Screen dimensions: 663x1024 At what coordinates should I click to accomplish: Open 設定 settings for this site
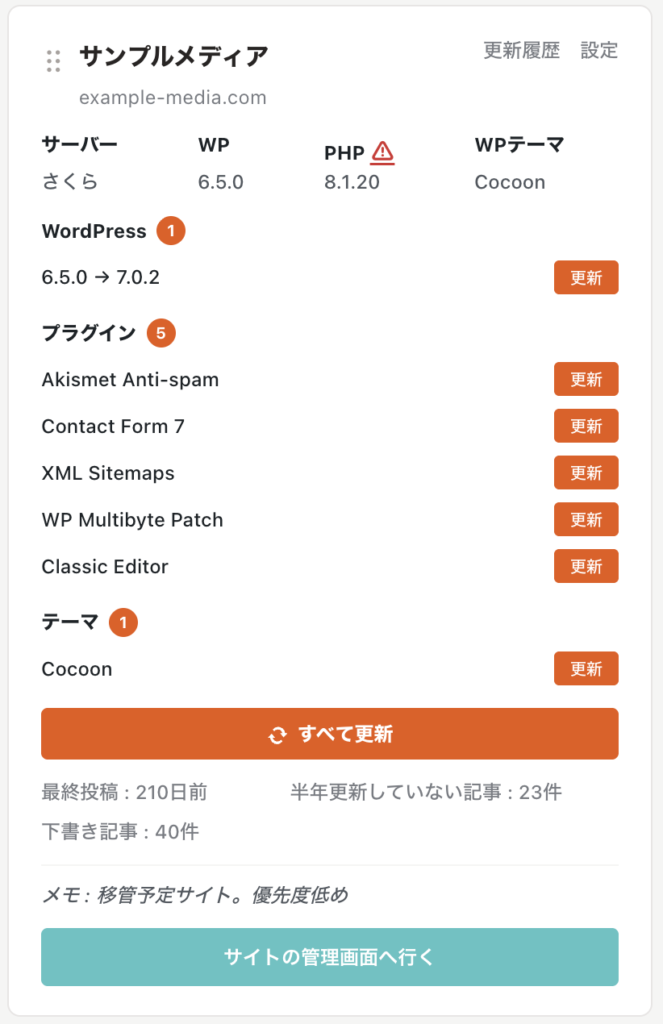coord(599,50)
